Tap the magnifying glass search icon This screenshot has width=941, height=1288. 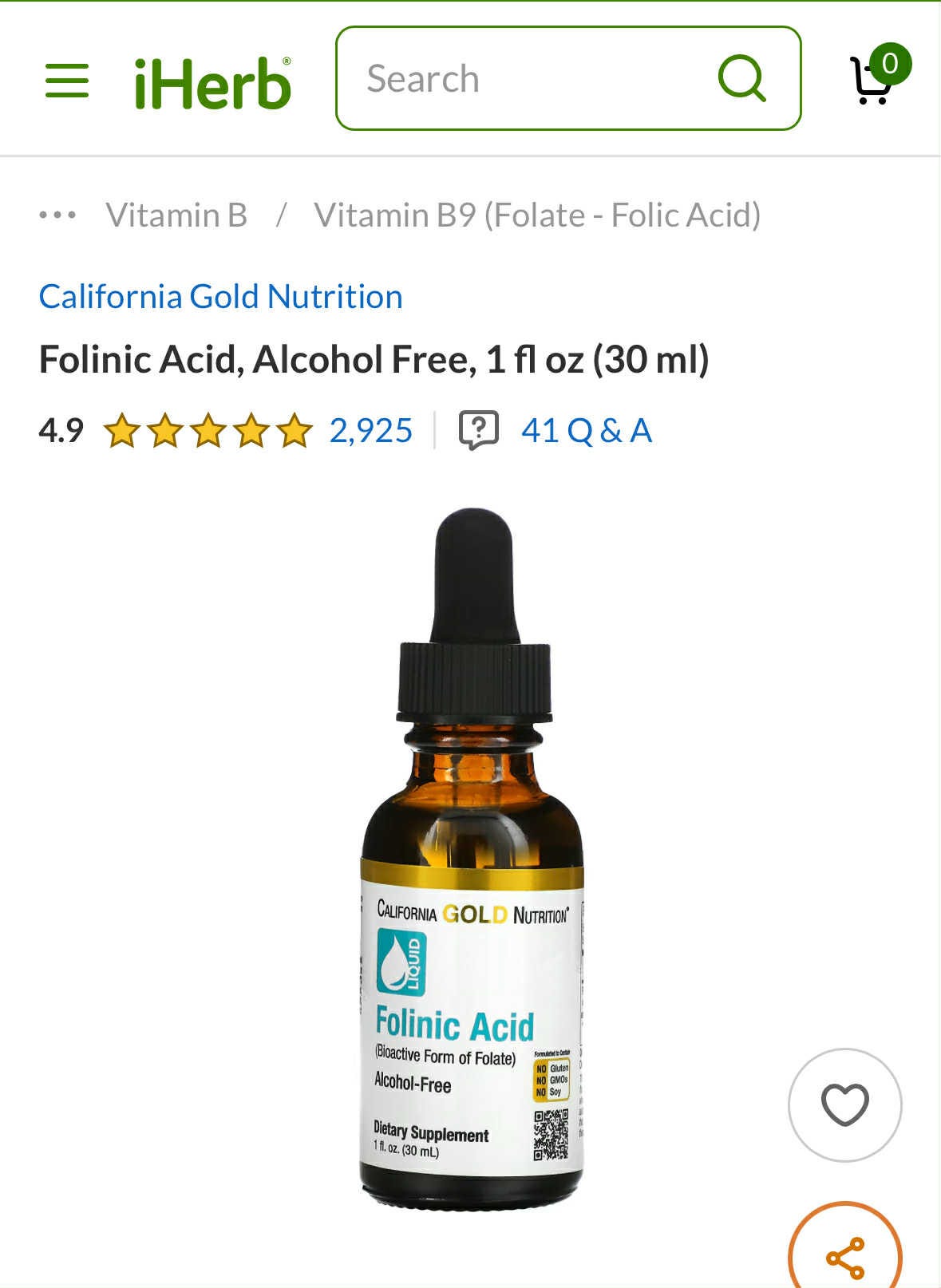click(x=741, y=79)
